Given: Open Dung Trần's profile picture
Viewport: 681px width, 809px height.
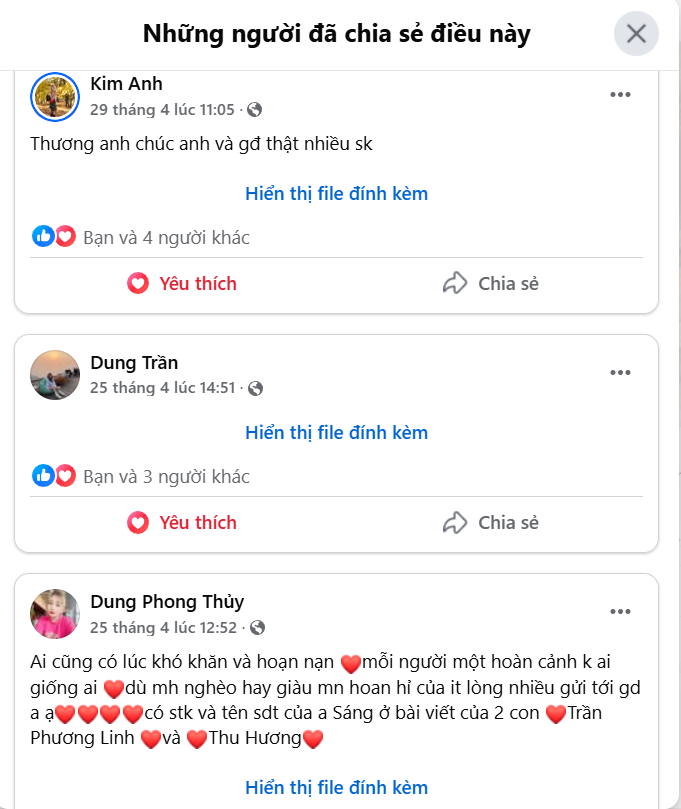Looking at the screenshot, I should pos(55,375).
